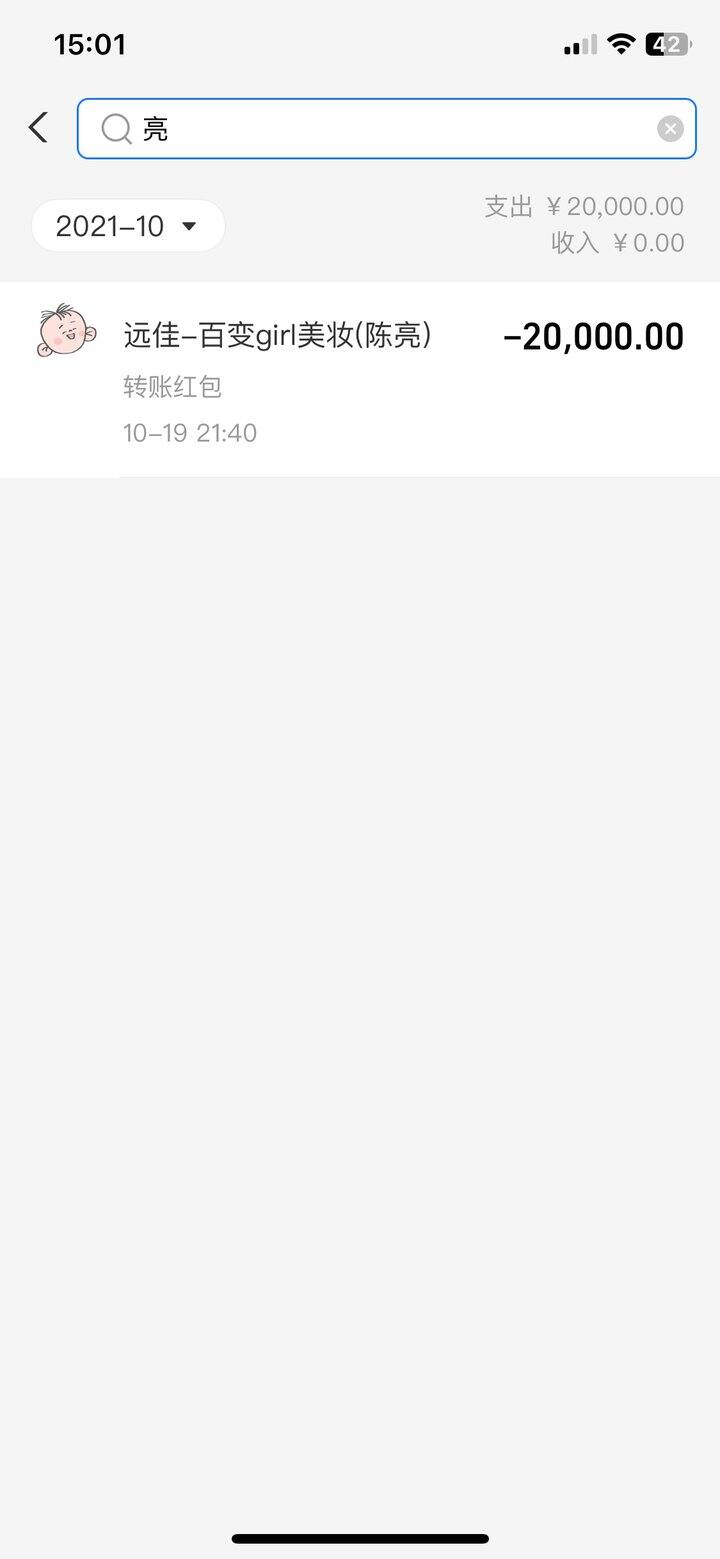Clear the search text with the X
Viewport: 720px width, 1559px height.
coord(670,128)
